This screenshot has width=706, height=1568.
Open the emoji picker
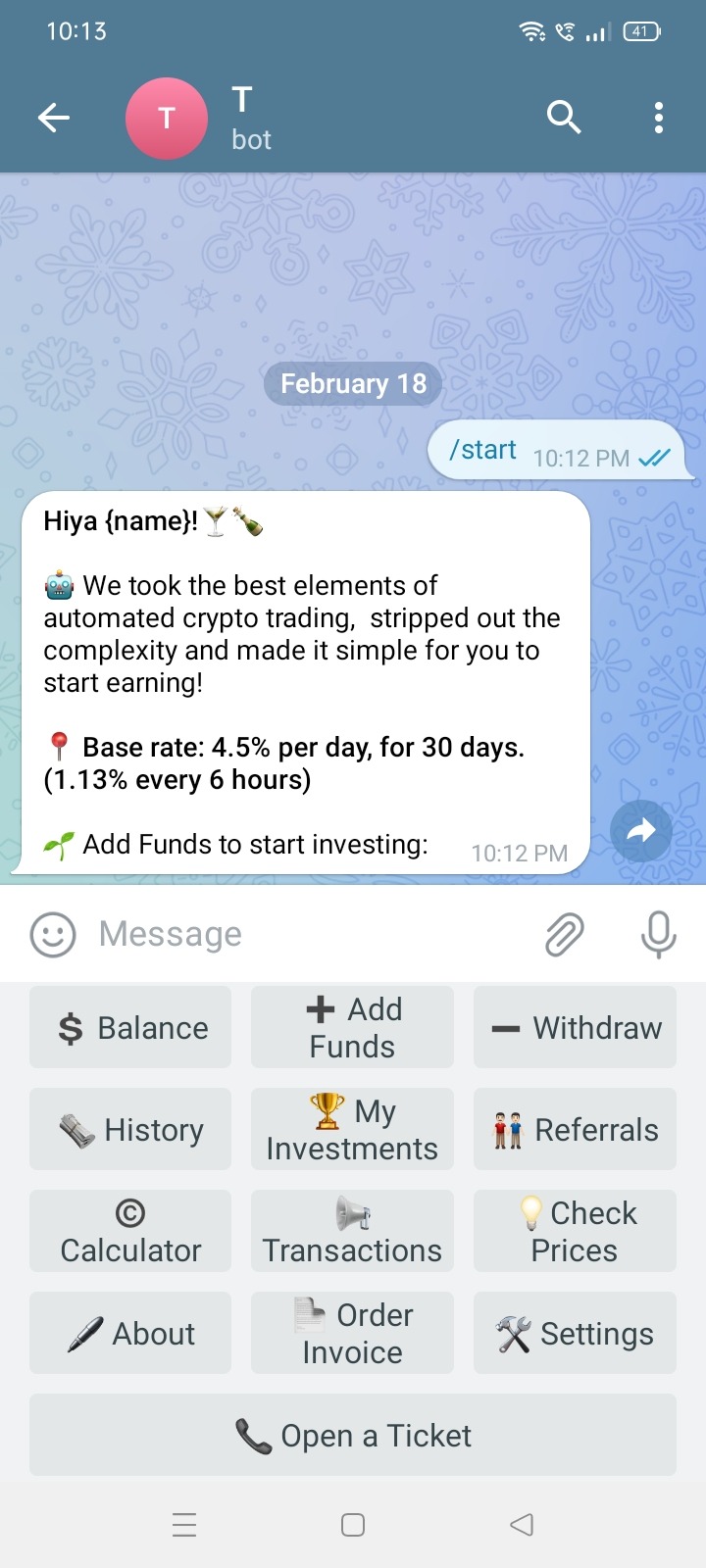point(53,935)
